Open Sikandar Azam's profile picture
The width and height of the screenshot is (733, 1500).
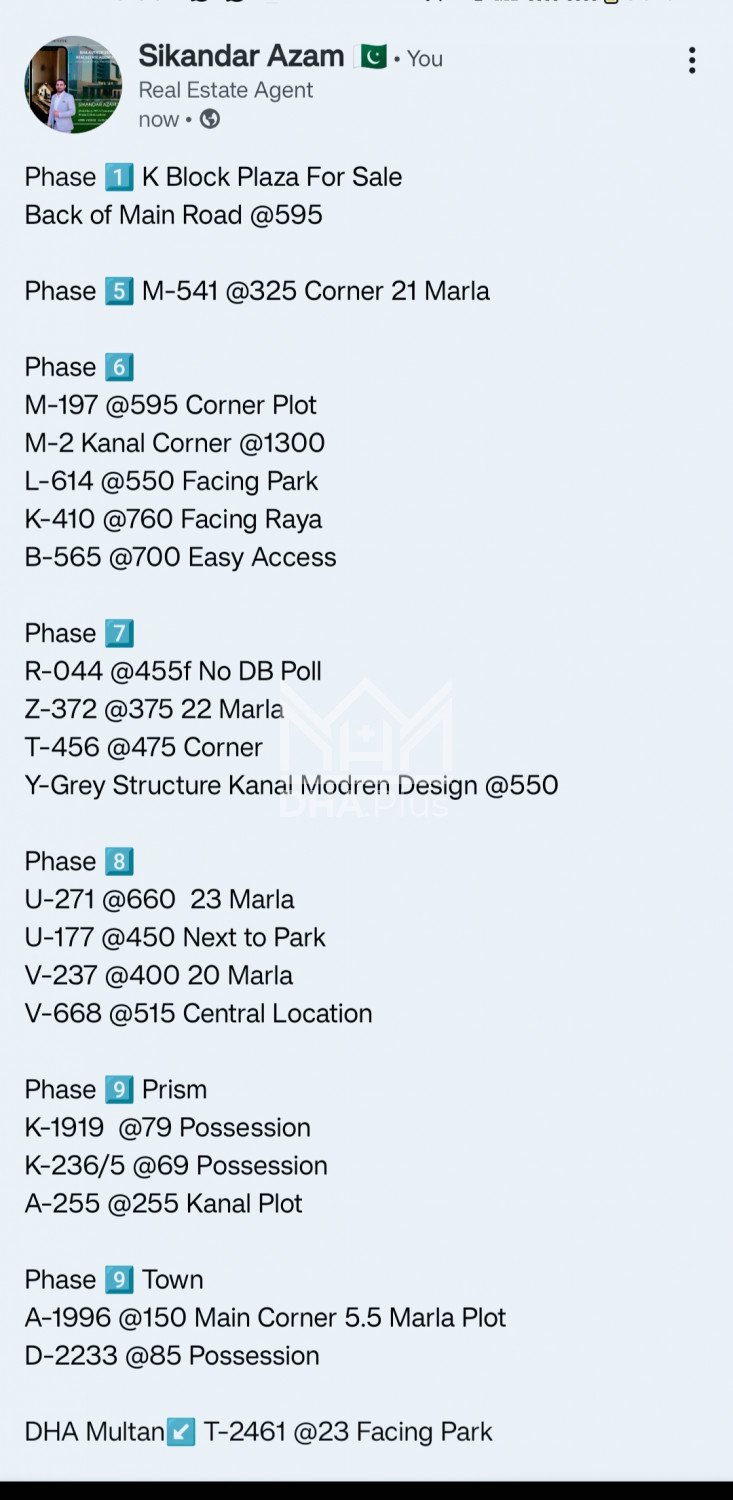[73, 85]
